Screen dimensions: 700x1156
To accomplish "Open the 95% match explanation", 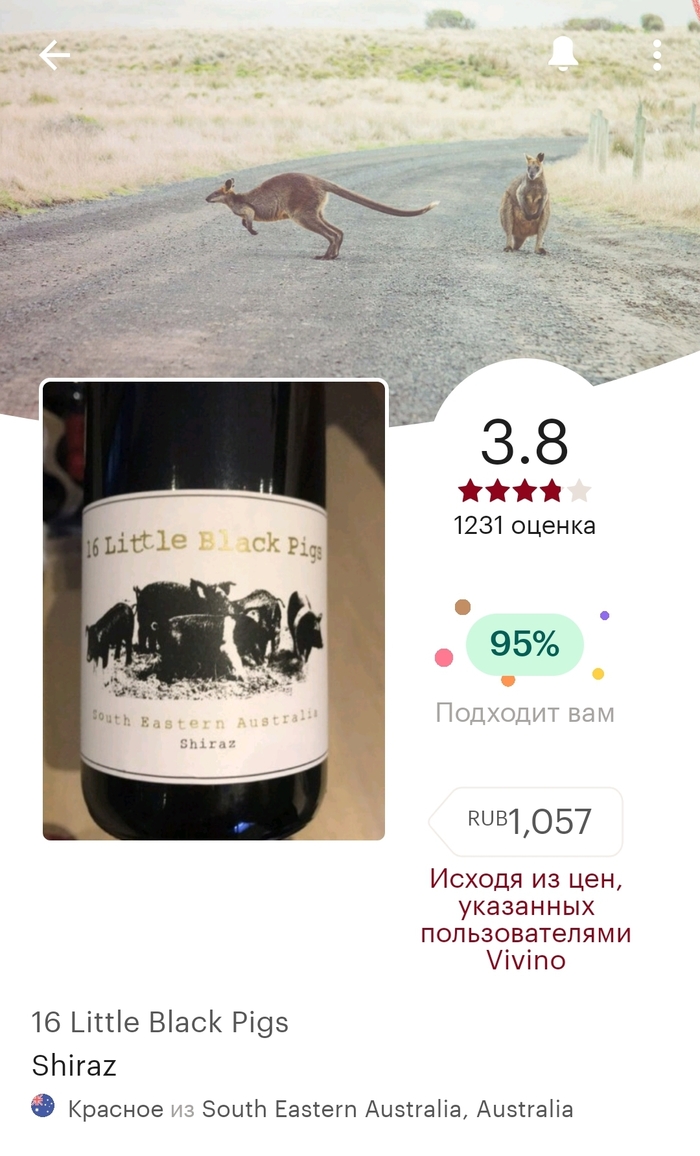I will coord(524,645).
